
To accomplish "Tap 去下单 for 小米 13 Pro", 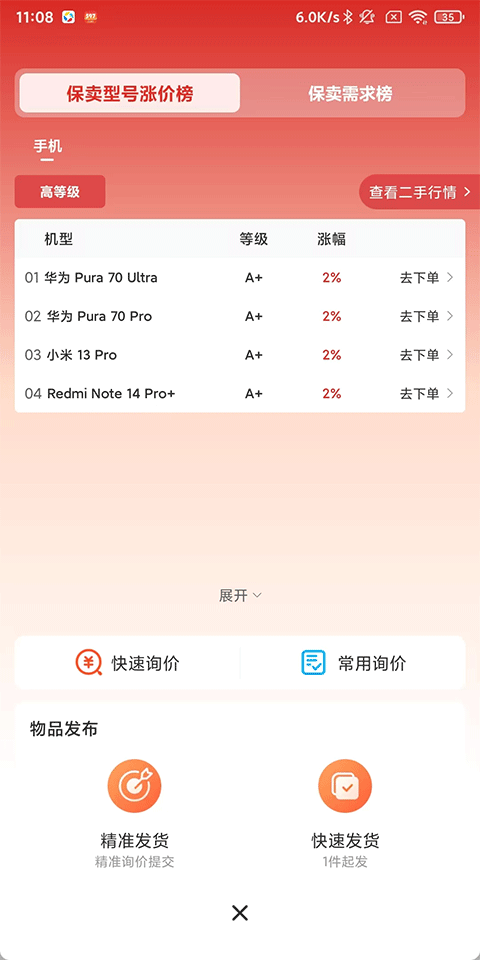I will click(427, 354).
